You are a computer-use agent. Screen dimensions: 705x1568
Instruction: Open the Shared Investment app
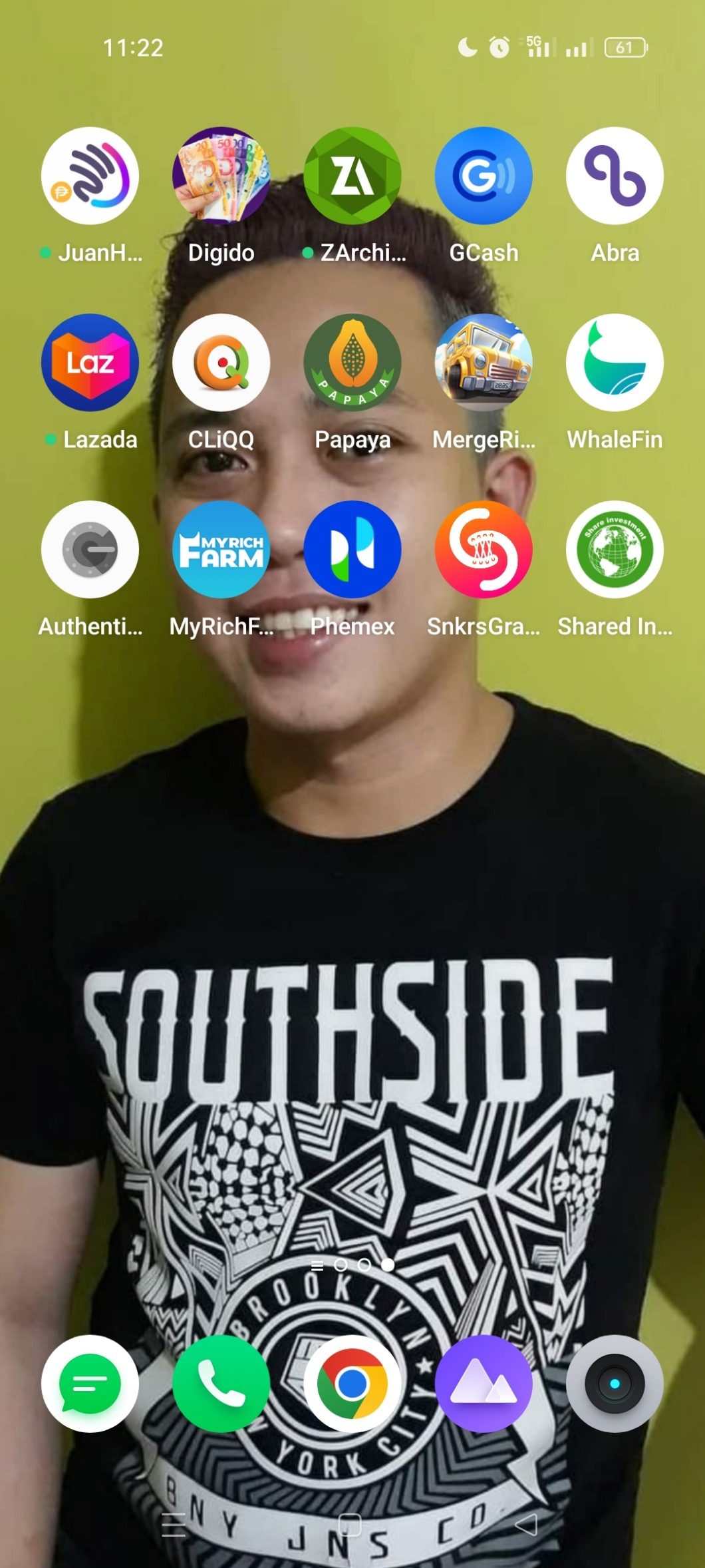[615, 550]
